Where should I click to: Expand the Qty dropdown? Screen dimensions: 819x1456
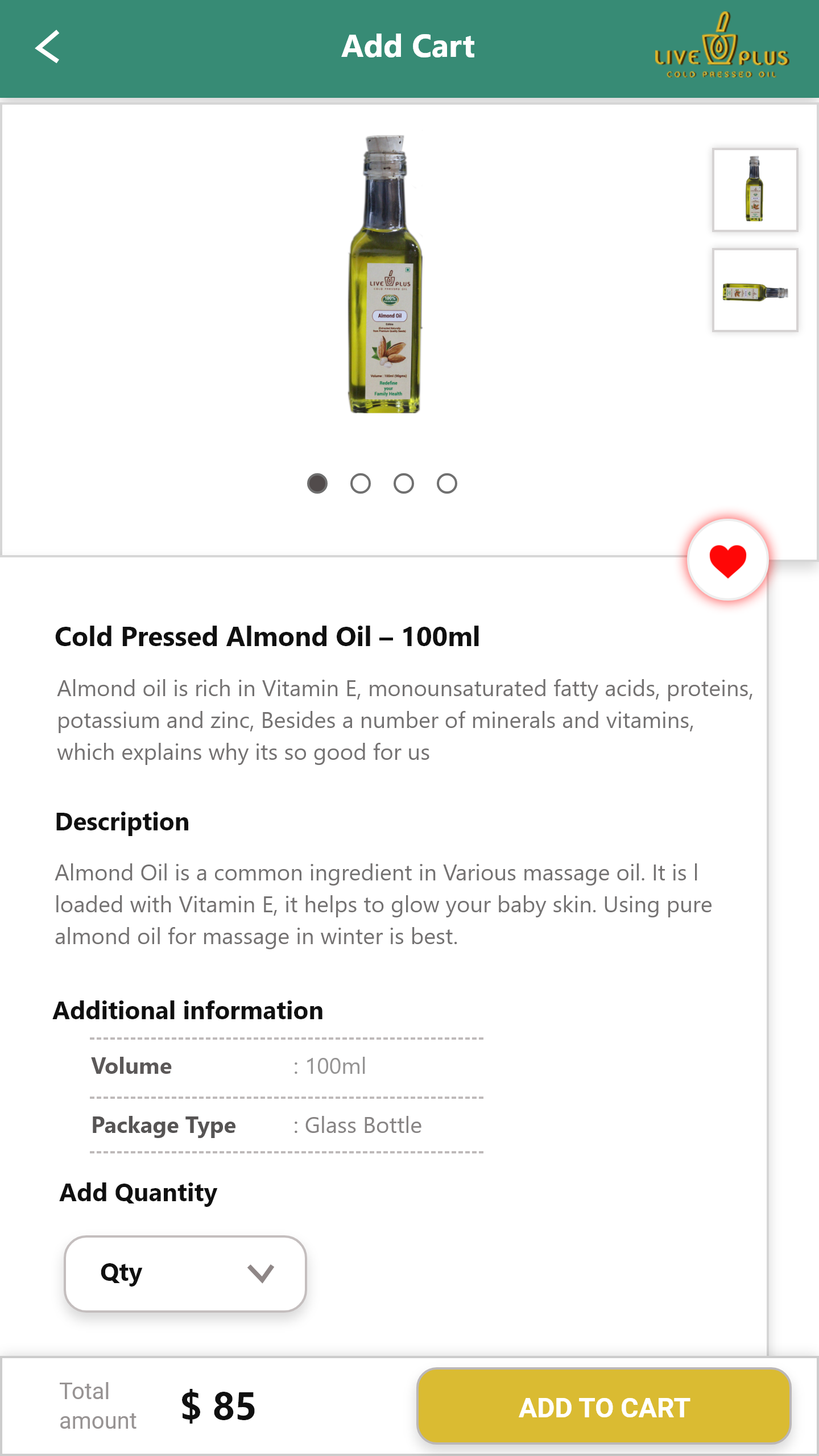point(185,1273)
